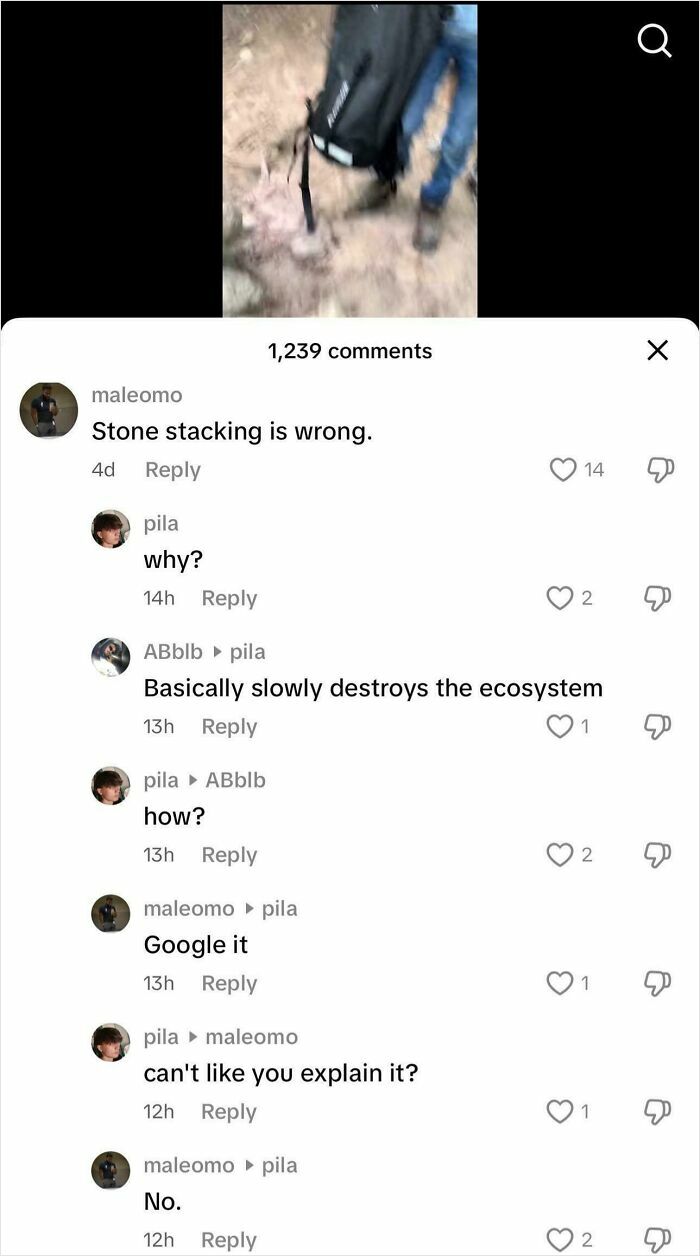Like the "Basically slowly destroys the ecosystem" comment
This screenshot has height=1256, width=700.
click(558, 726)
